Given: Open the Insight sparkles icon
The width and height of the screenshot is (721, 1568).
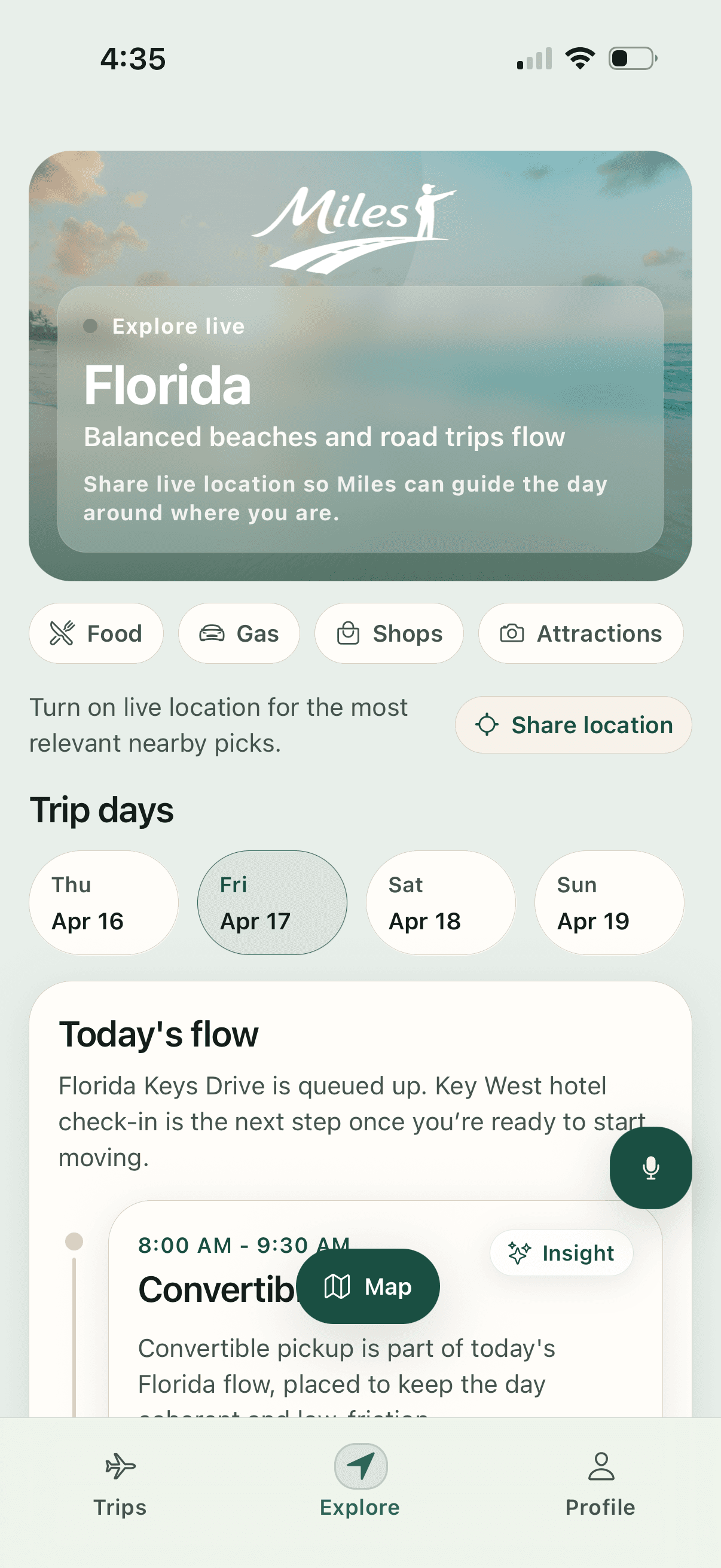Looking at the screenshot, I should (x=518, y=1253).
